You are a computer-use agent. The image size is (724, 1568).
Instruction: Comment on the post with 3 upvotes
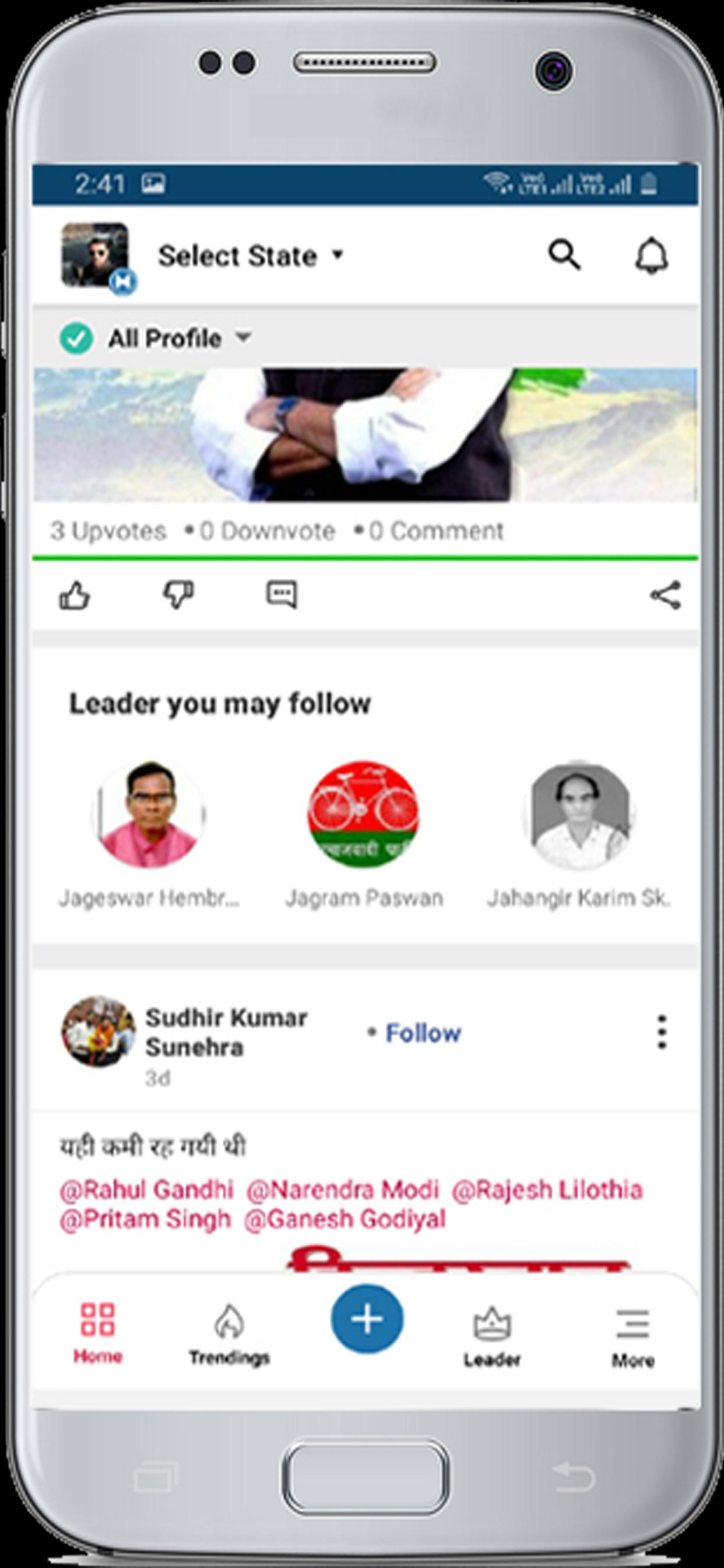[x=282, y=594]
